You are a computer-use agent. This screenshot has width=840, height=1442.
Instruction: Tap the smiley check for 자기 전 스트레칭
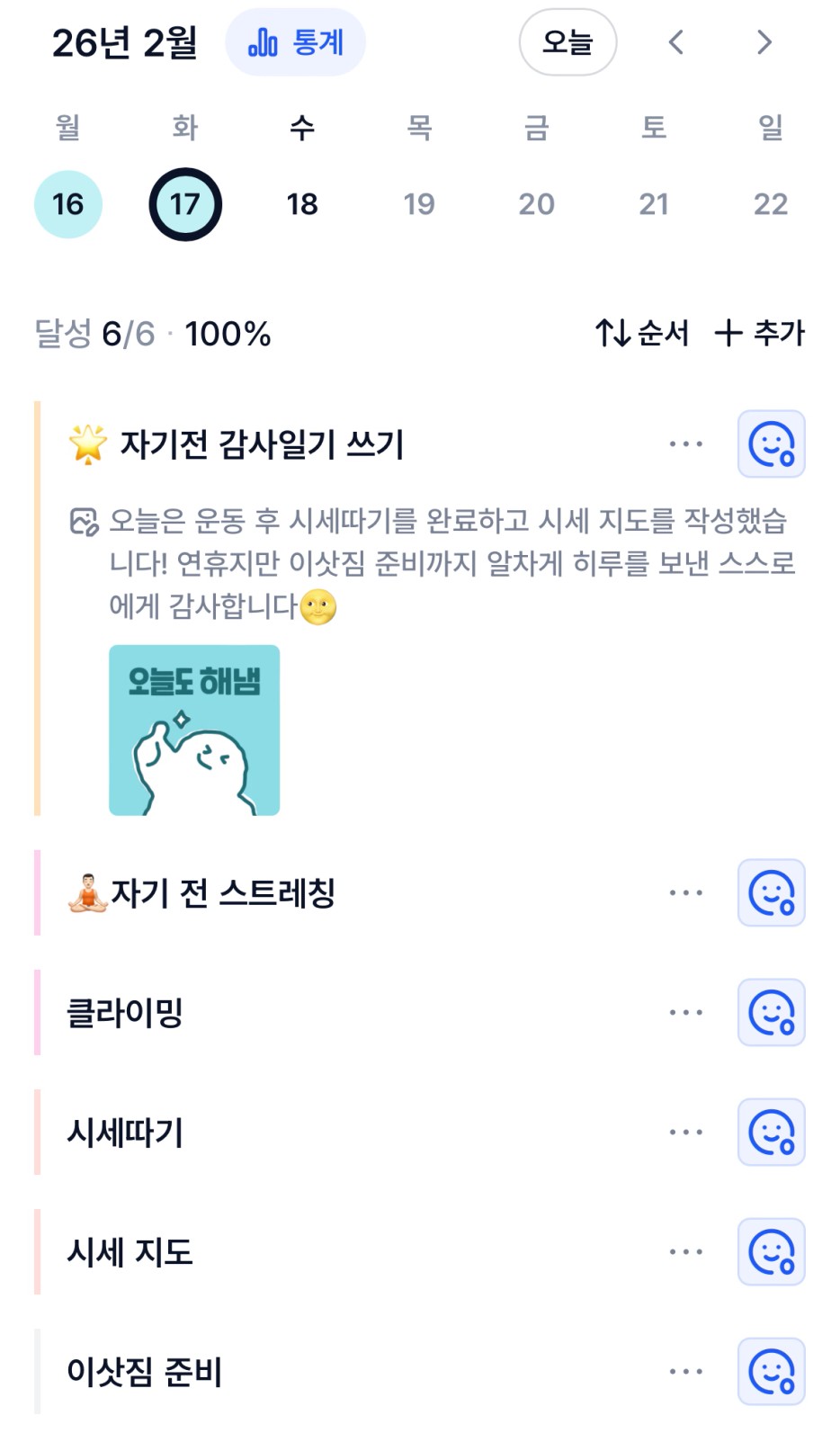point(771,892)
